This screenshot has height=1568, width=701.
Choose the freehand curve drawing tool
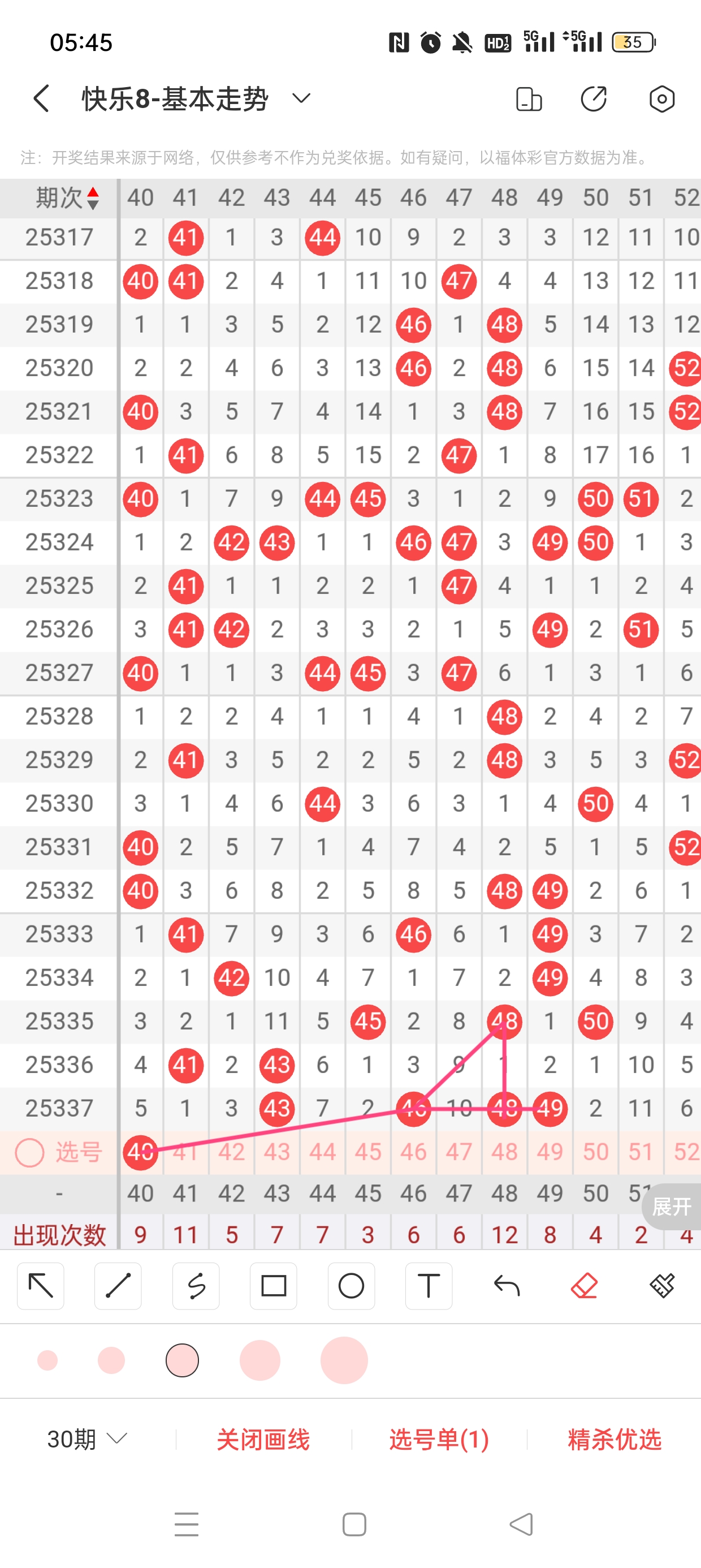tap(196, 1286)
